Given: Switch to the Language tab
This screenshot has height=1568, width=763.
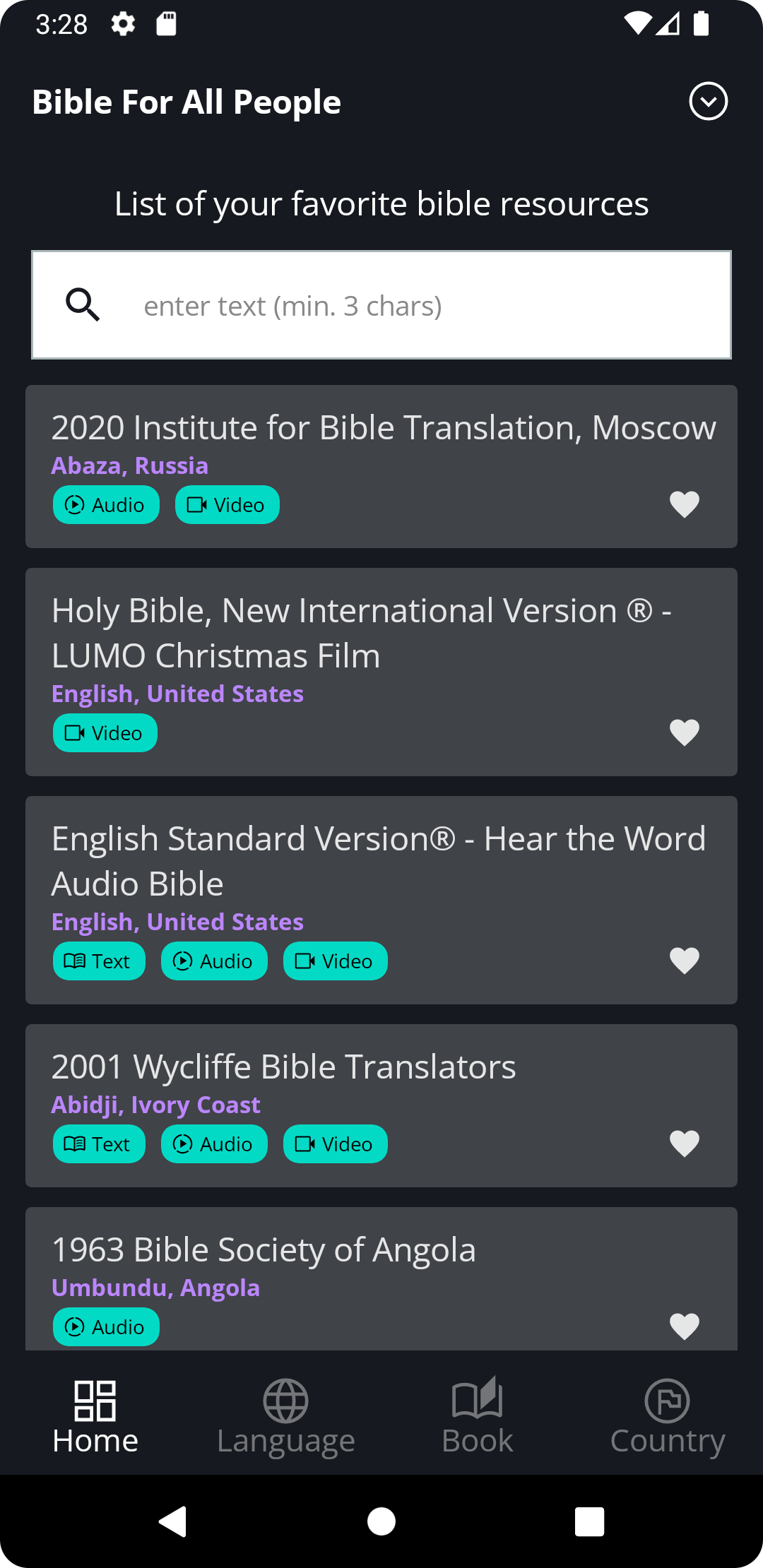Looking at the screenshot, I should 286,1416.
